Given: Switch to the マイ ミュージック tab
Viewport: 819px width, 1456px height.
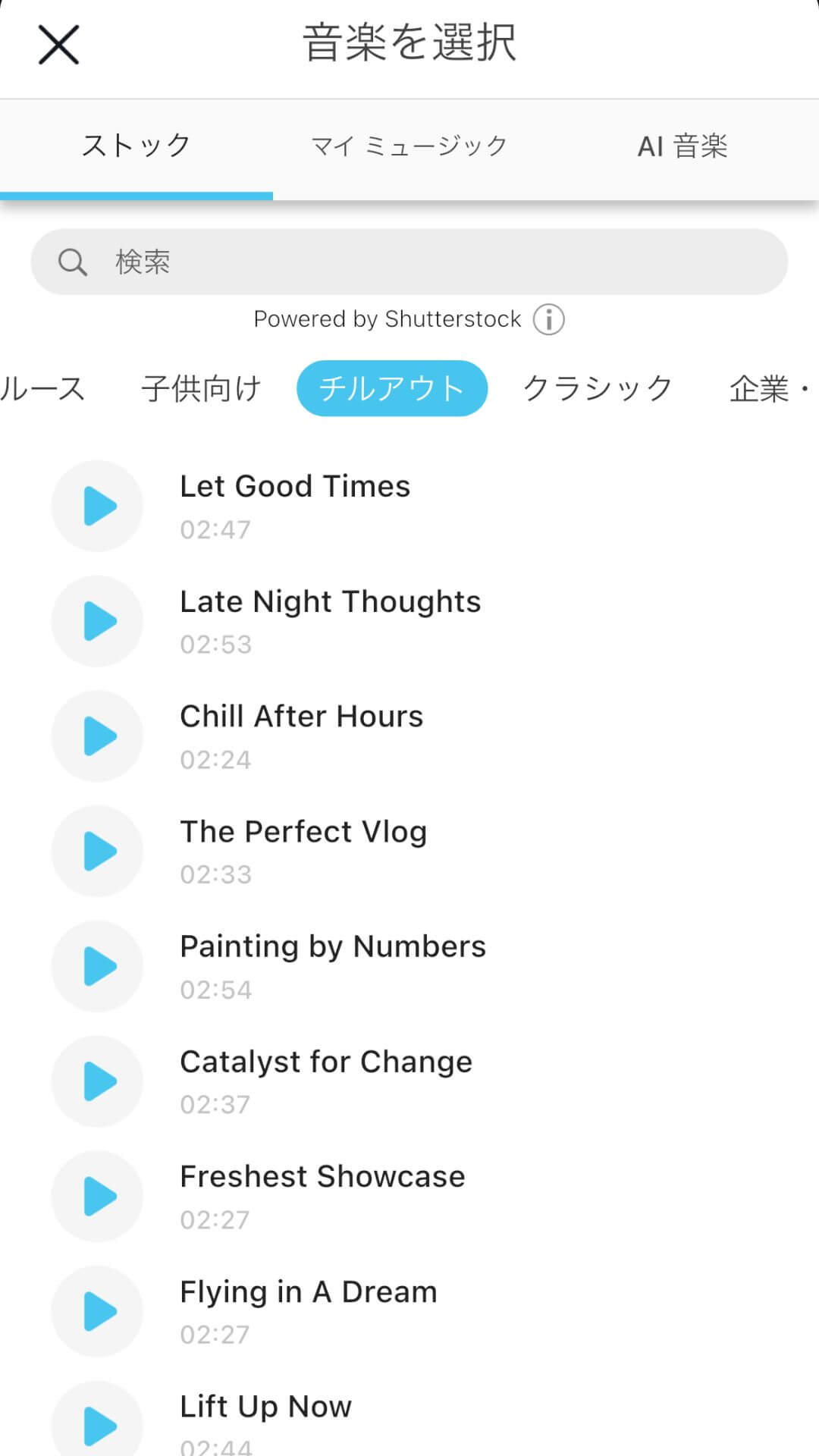Looking at the screenshot, I should coord(409,146).
